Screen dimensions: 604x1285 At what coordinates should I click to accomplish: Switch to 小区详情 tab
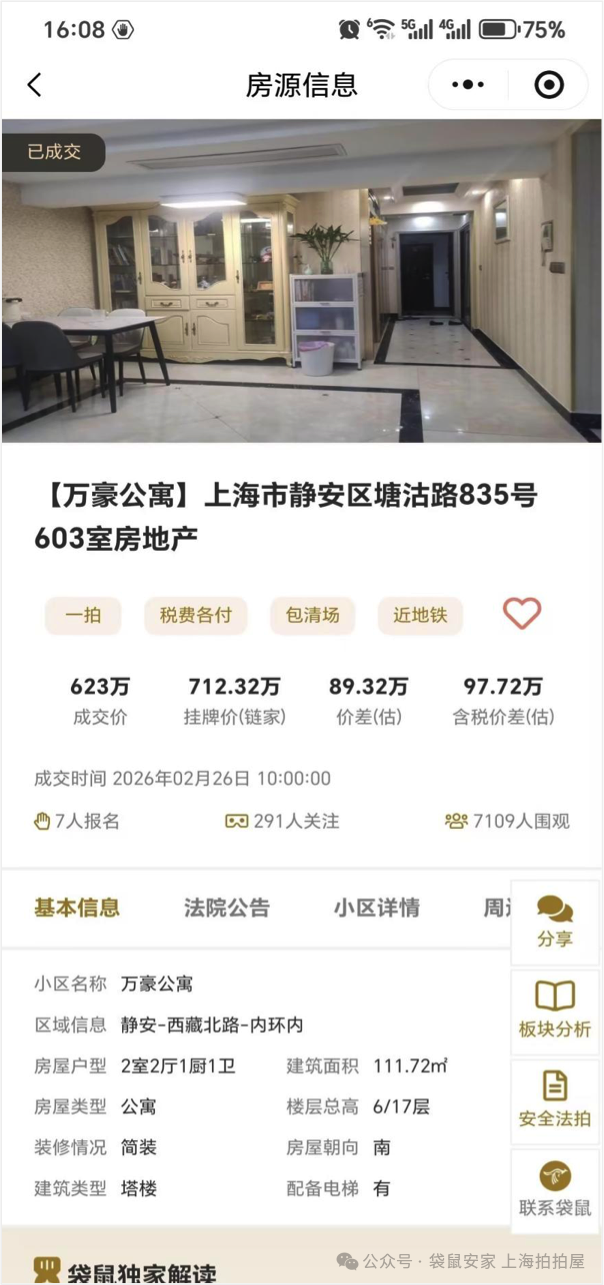tap(377, 908)
